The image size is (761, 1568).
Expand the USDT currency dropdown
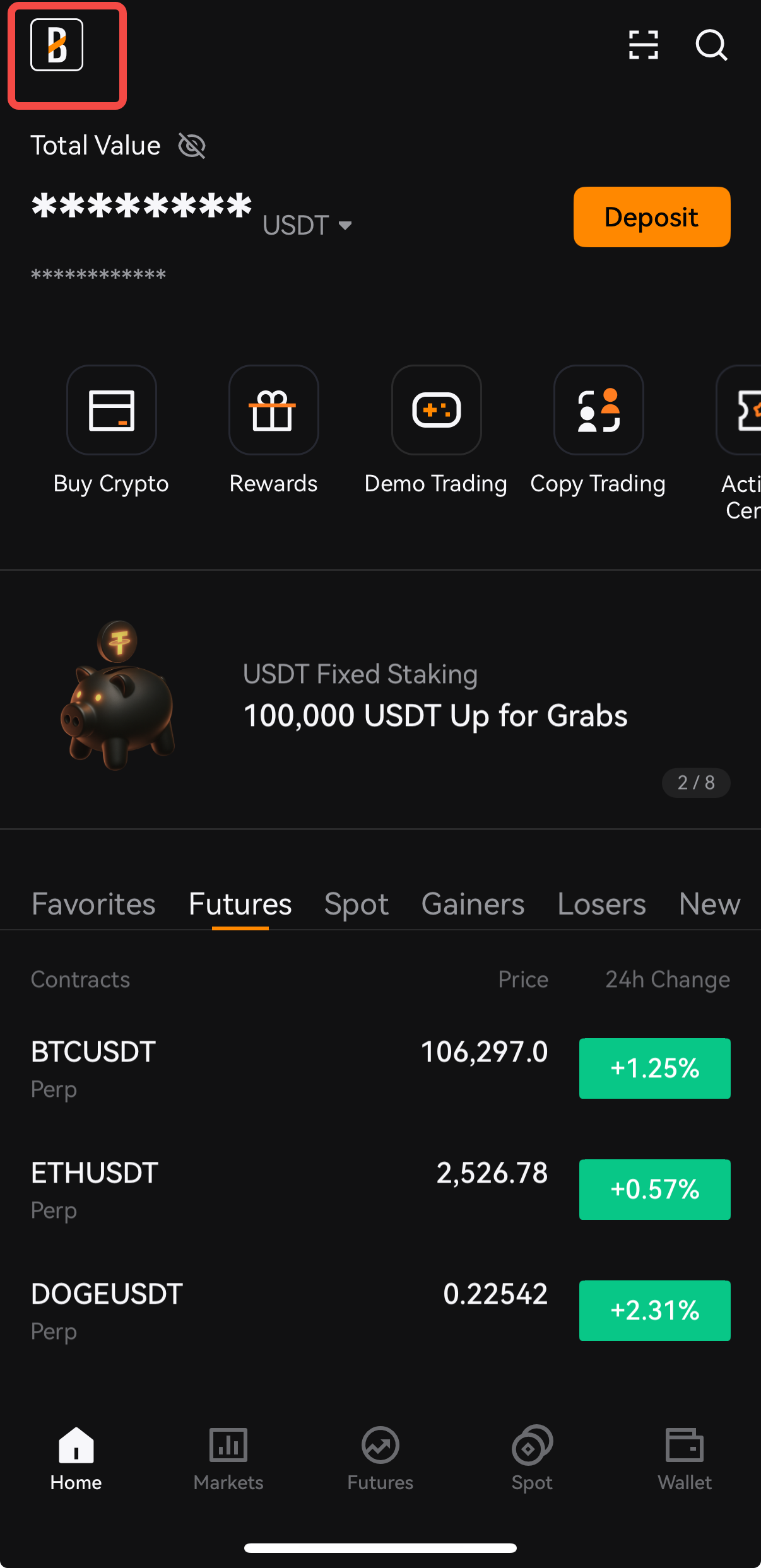coord(307,225)
